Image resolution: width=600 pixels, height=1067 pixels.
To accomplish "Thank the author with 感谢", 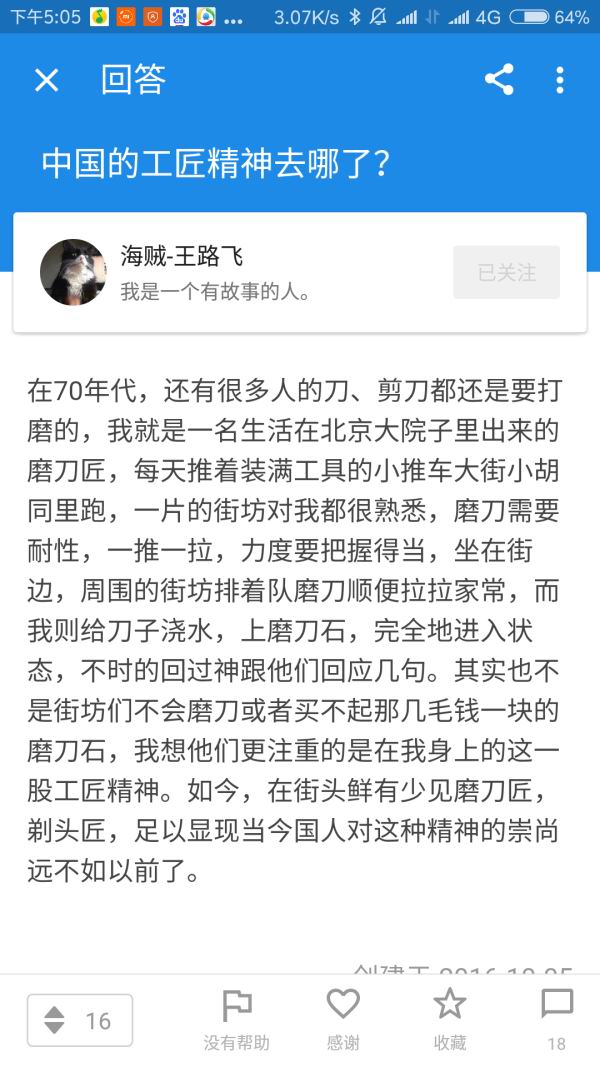I will (343, 1019).
